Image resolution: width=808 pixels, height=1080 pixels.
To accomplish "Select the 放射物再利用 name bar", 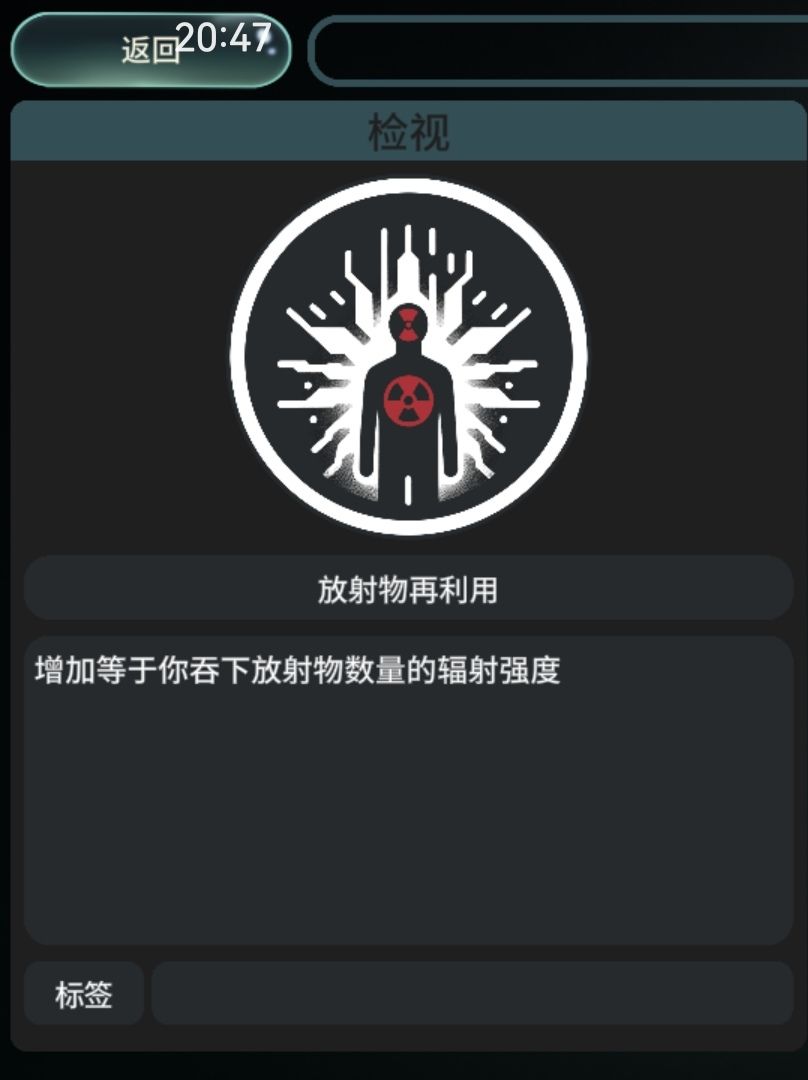I will (404, 589).
